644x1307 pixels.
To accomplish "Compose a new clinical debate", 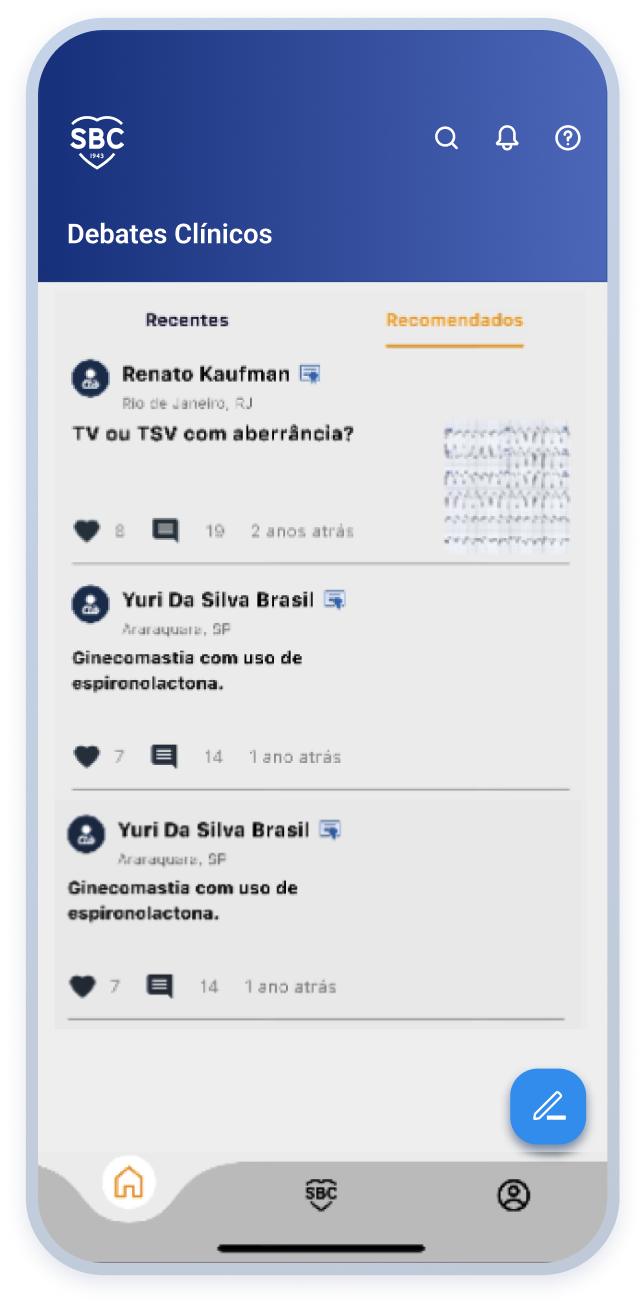I will coord(548,1106).
